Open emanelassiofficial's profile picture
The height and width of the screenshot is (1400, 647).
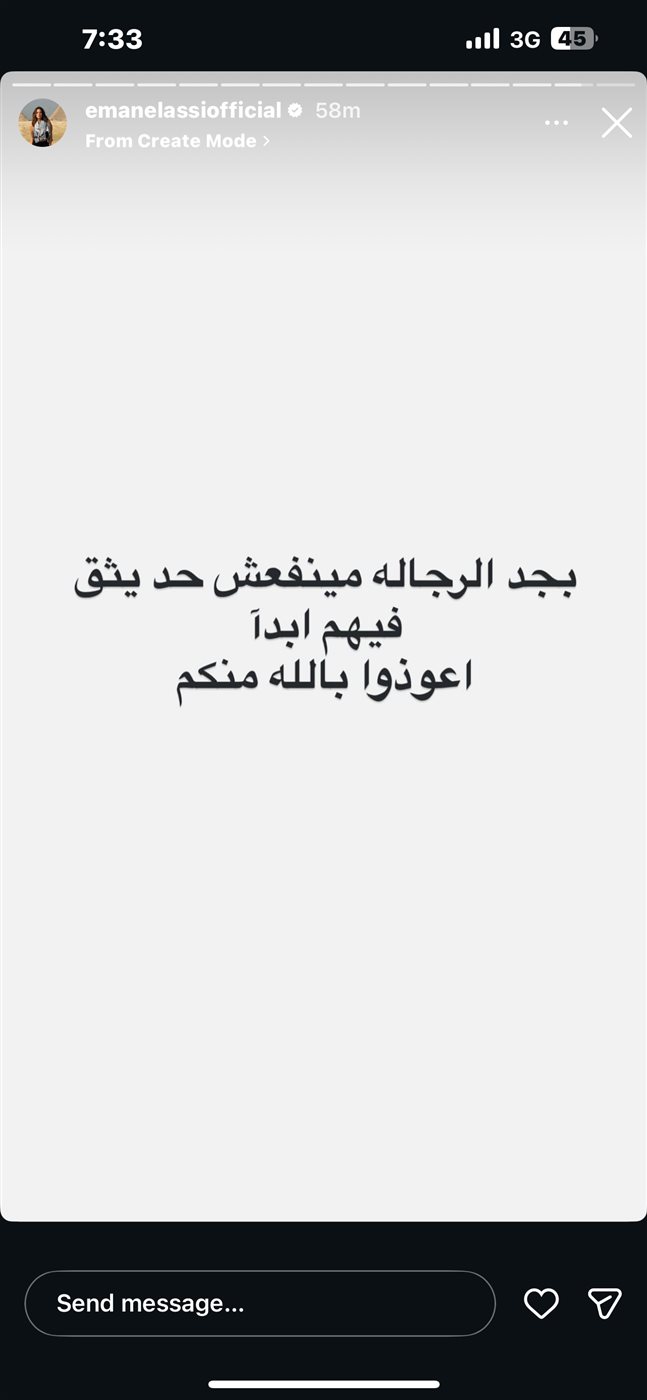coord(43,124)
